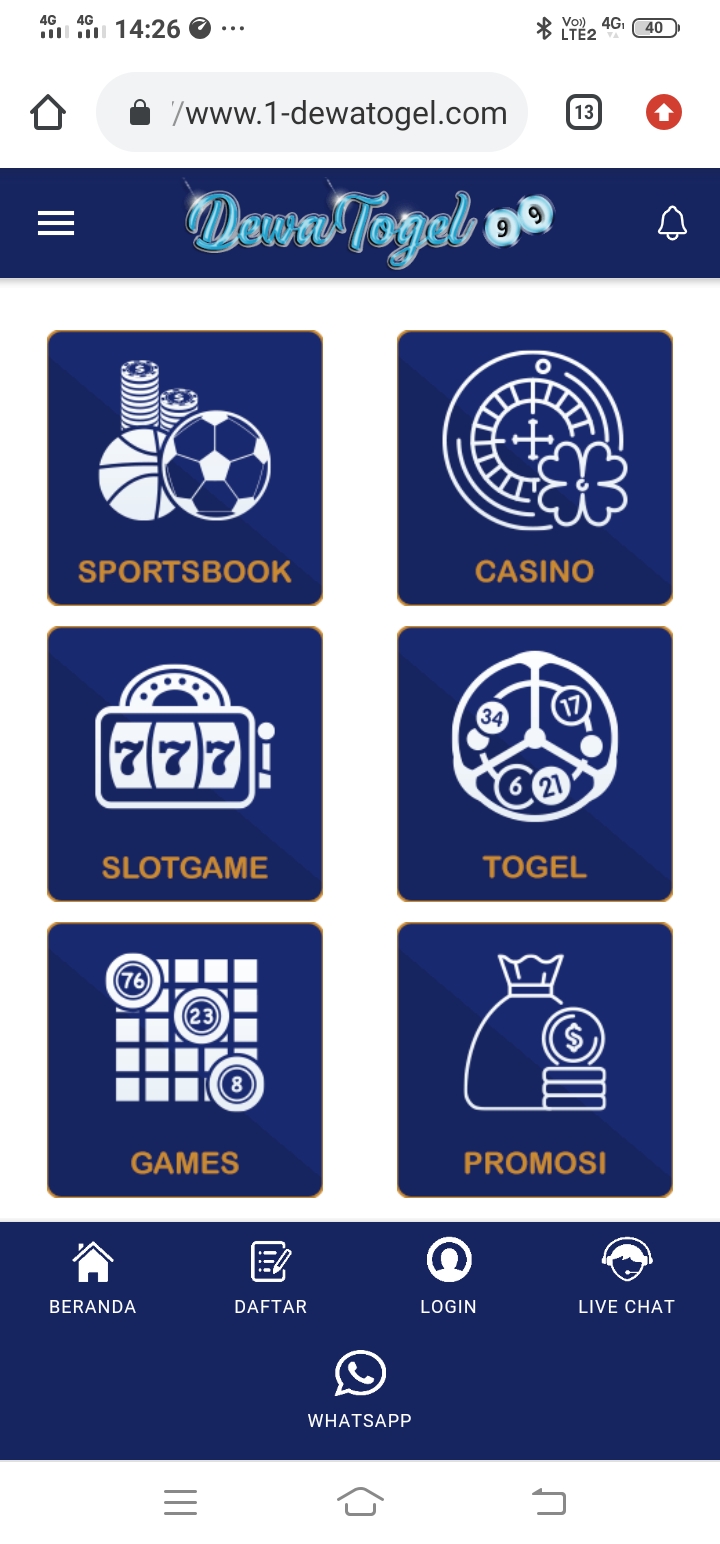
Task: Start a Live Chat session
Action: [626, 1277]
